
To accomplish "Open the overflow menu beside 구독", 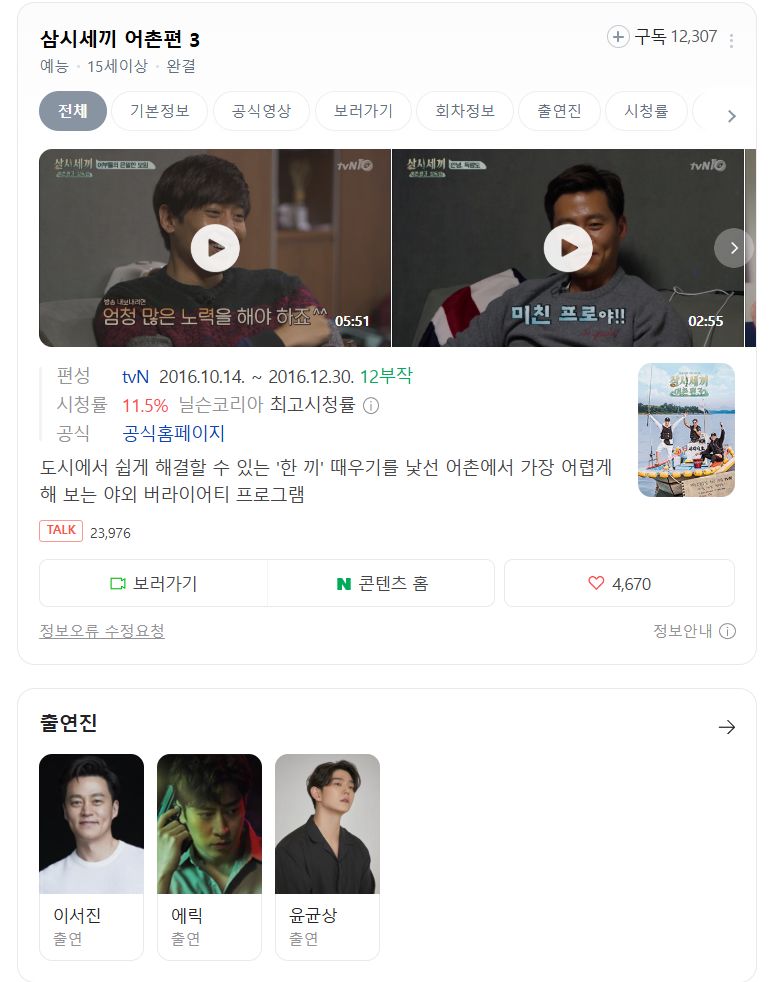I will pos(731,41).
